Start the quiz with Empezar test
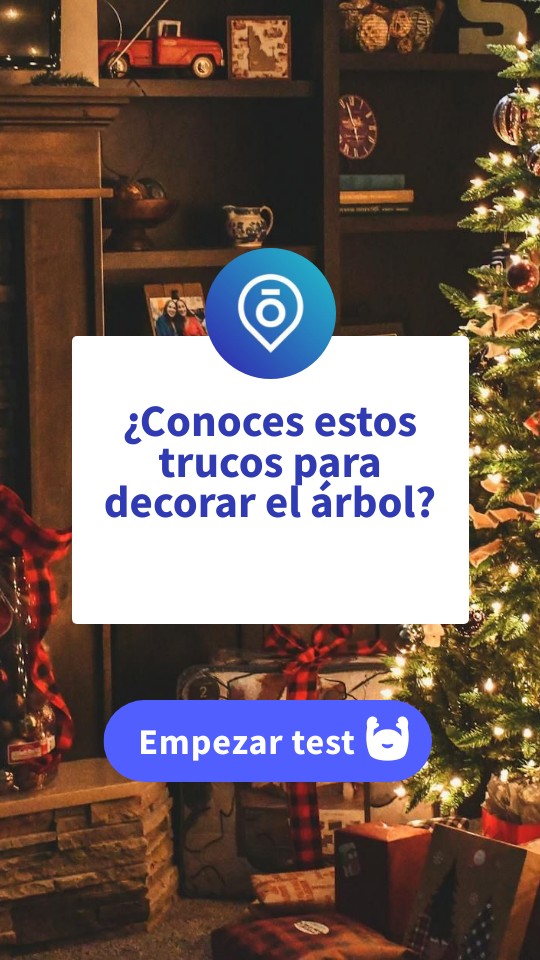The width and height of the screenshot is (540, 960). point(268,741)
